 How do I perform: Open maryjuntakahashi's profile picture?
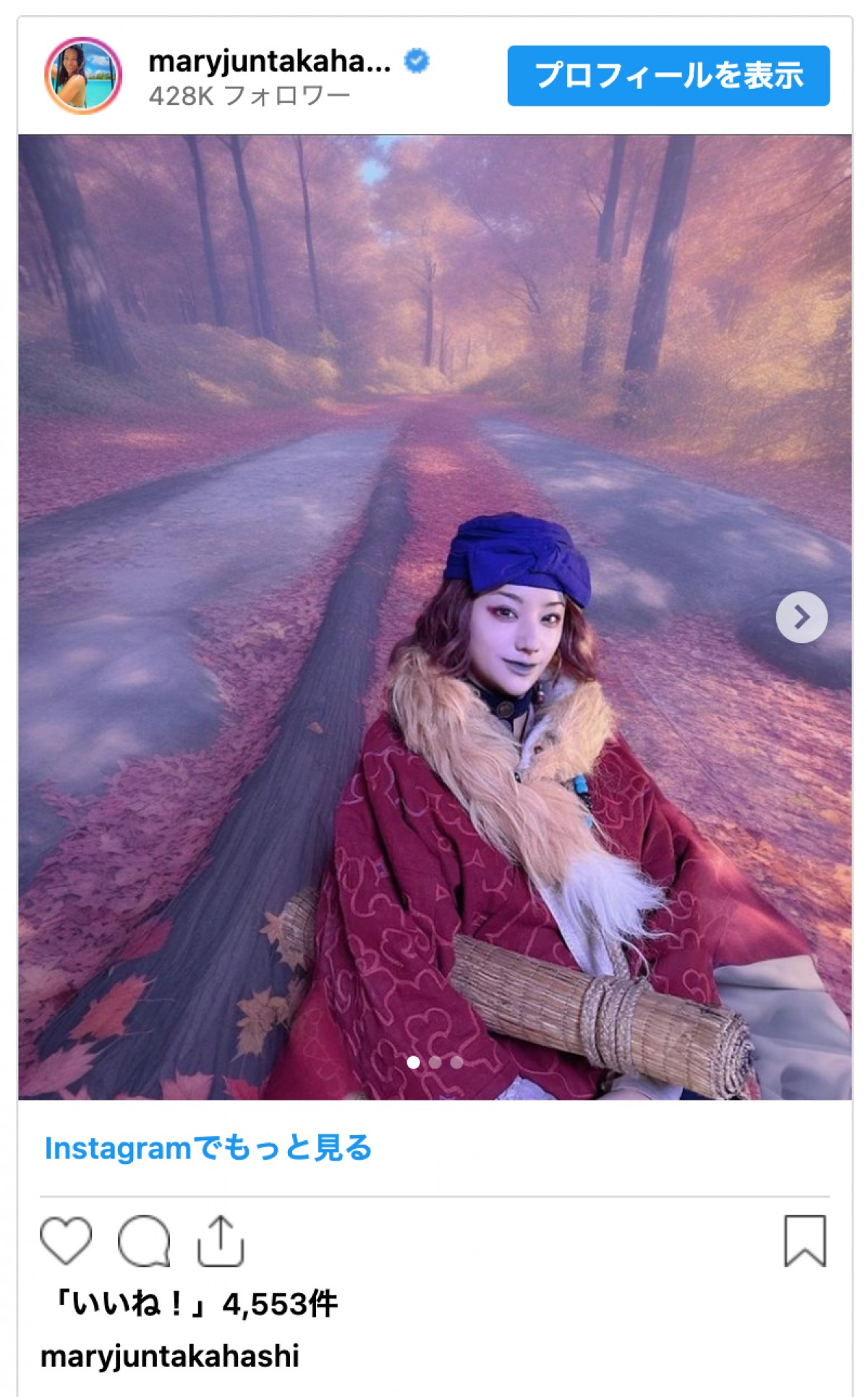point(83,75)
